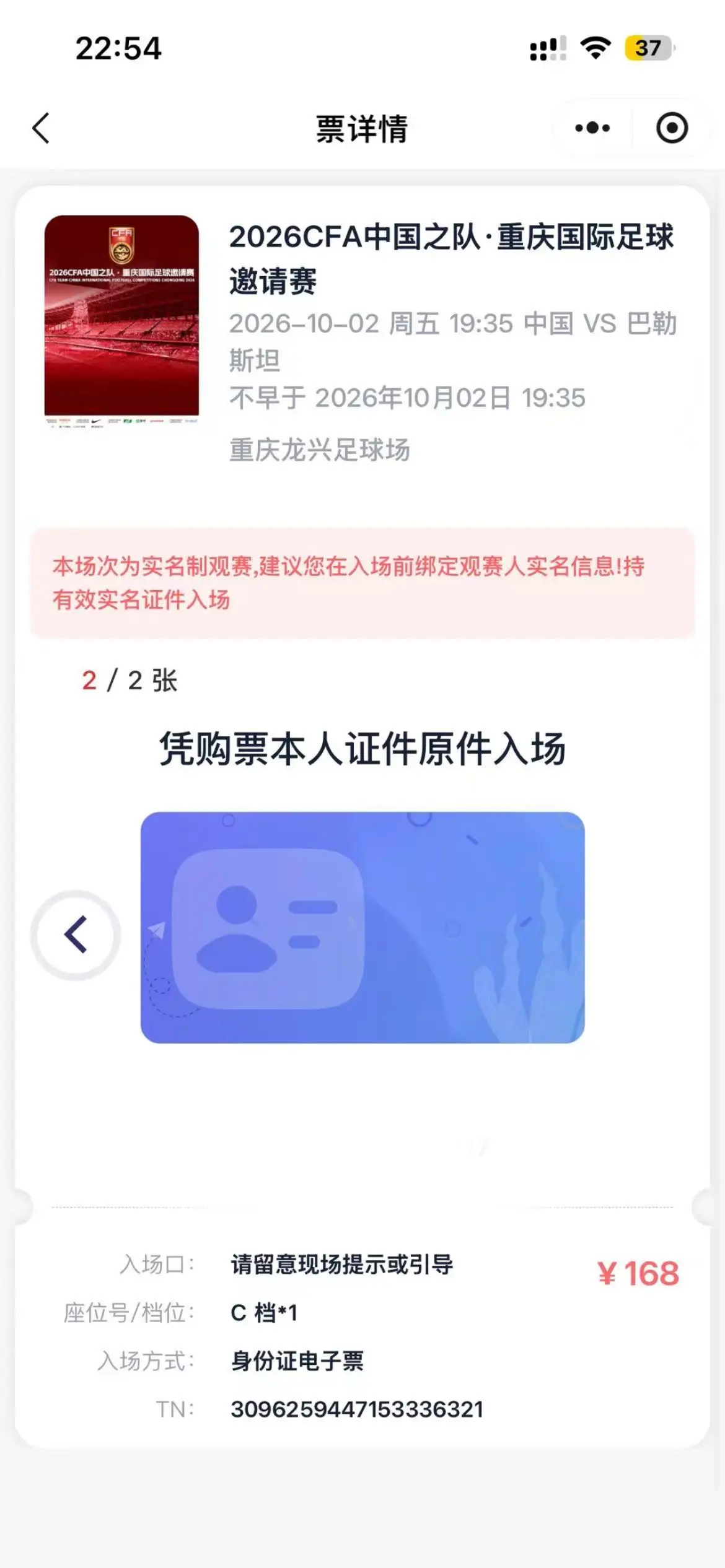Viewport: 725px width, 1568px height.
Task: Open the mini program more options menu
Action: (x=592, y=128)
